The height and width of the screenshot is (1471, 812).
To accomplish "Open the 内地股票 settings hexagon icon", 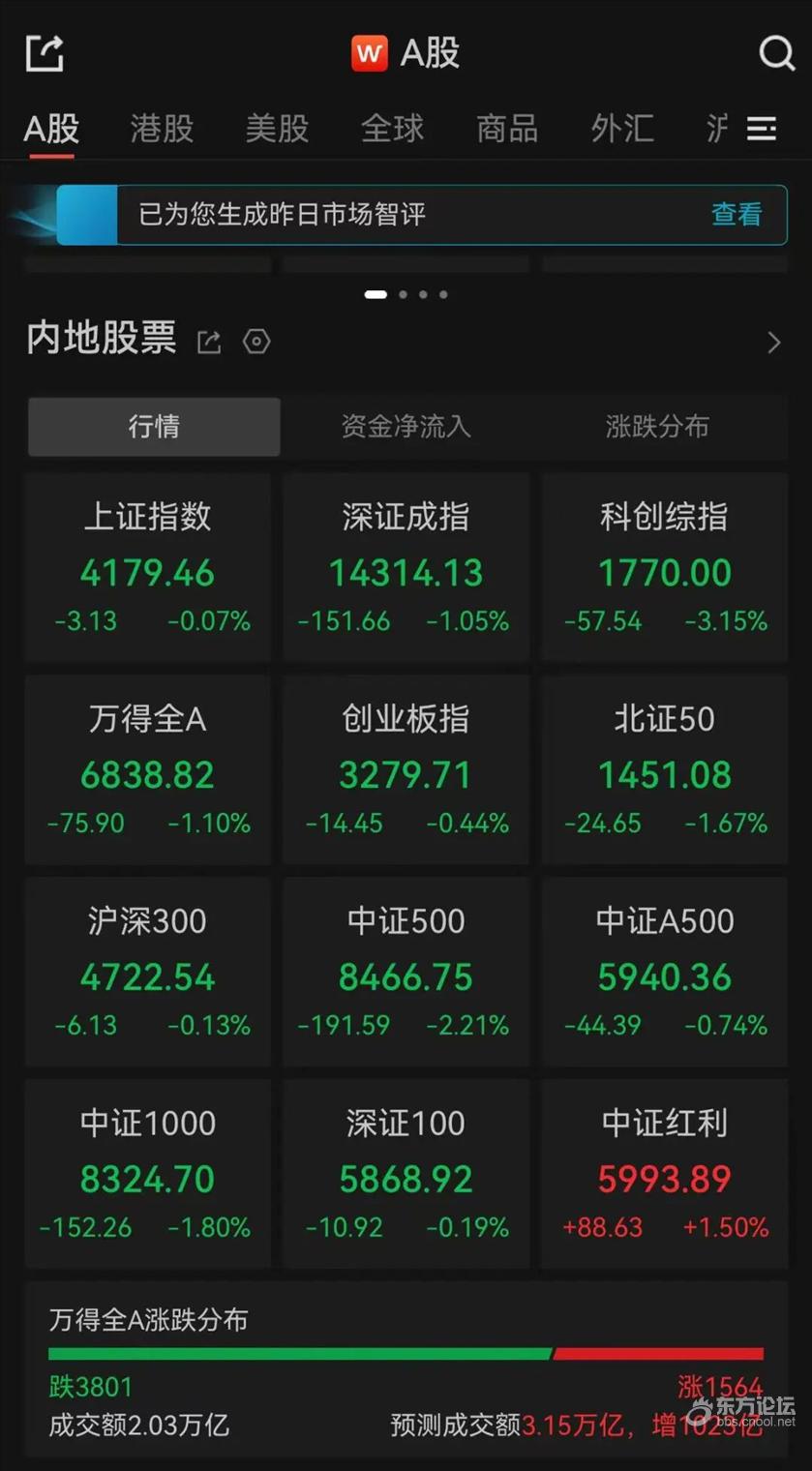I will (x=256, y=342).
